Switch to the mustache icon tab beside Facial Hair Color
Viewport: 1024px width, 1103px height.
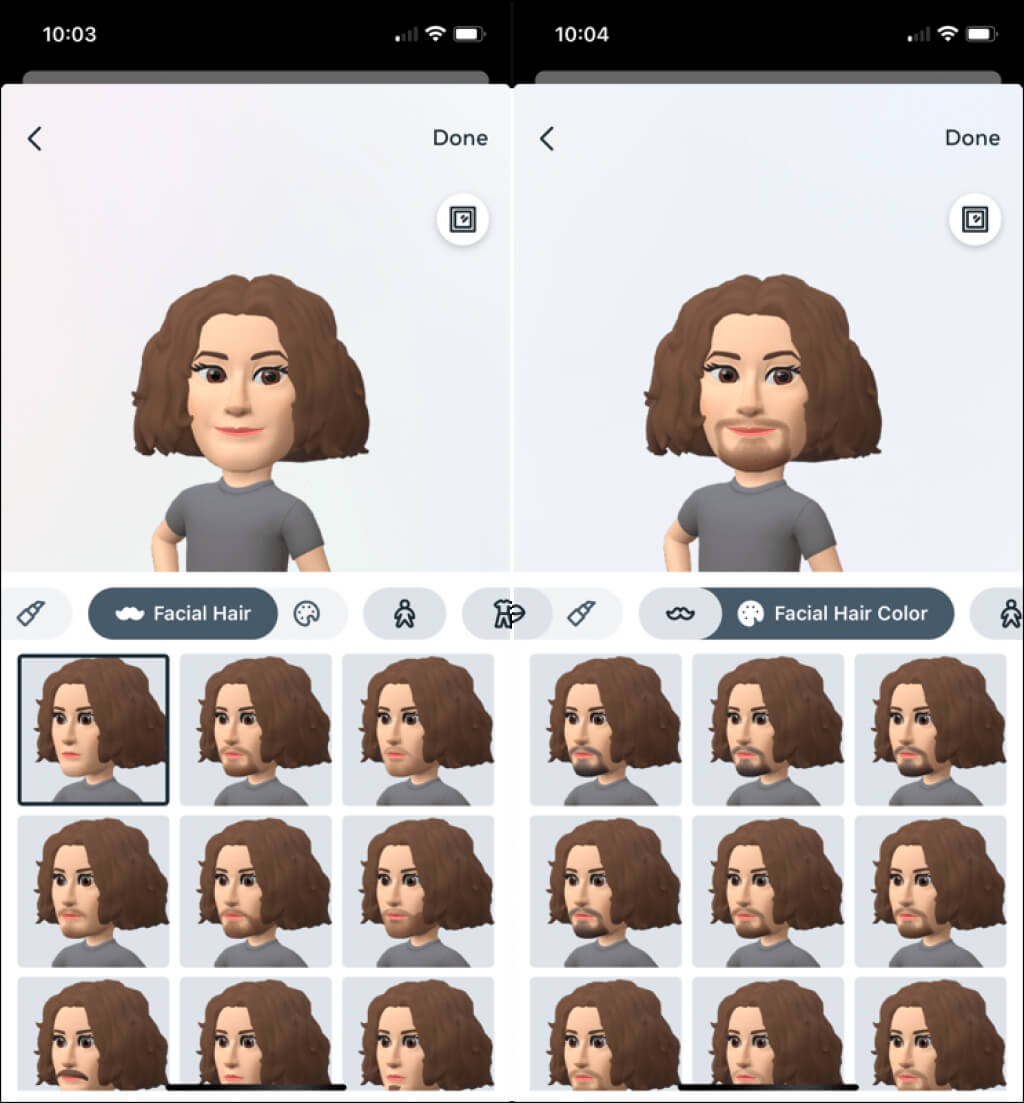(680, 614)
